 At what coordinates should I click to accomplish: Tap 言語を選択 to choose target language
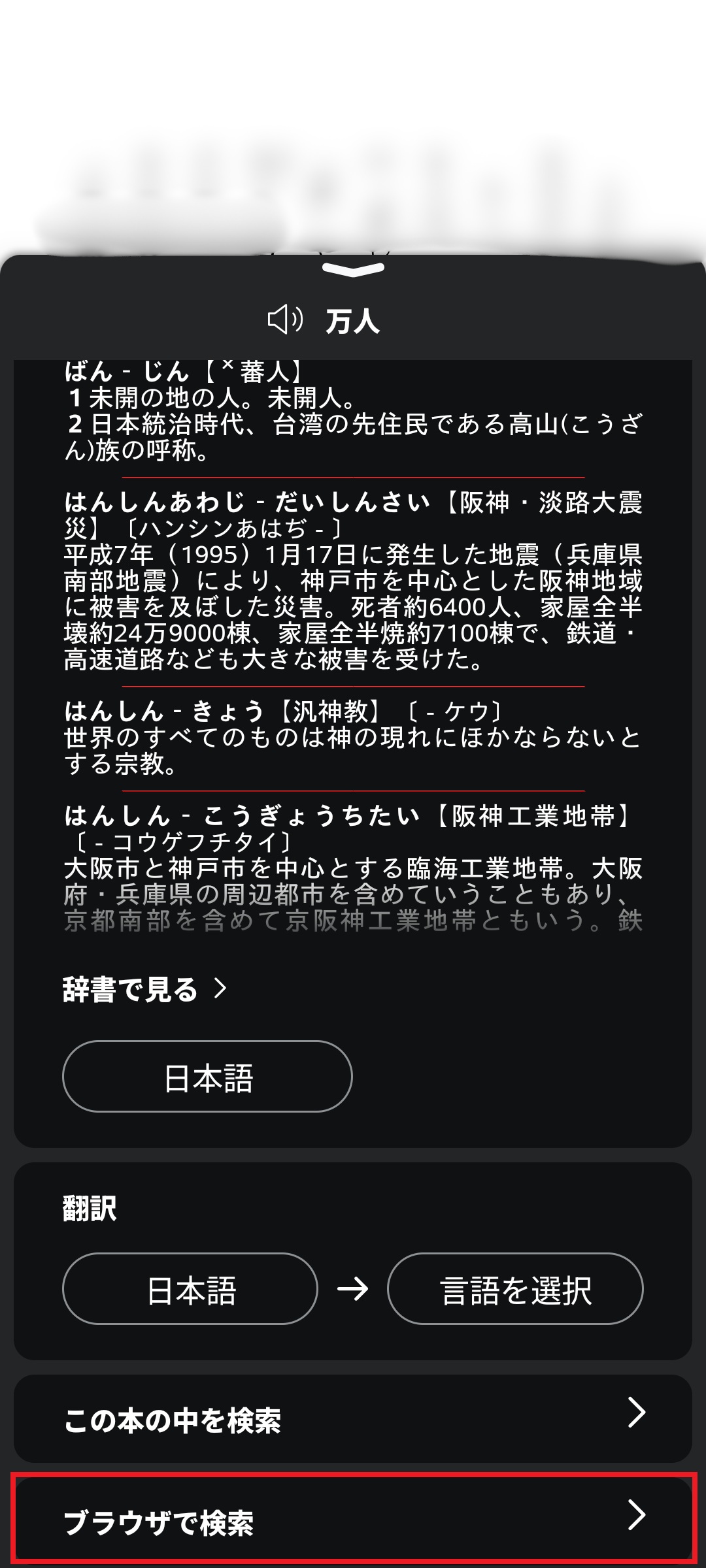click(515, 1289)
